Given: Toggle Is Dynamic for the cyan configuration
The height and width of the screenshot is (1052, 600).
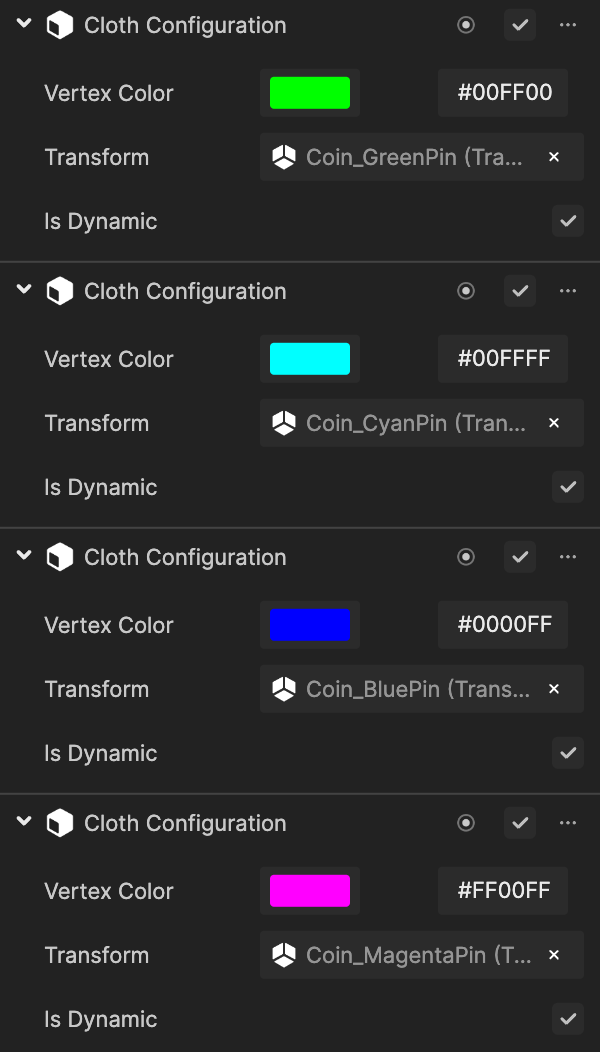Looking at the screenshot, I should click(568, 487).
